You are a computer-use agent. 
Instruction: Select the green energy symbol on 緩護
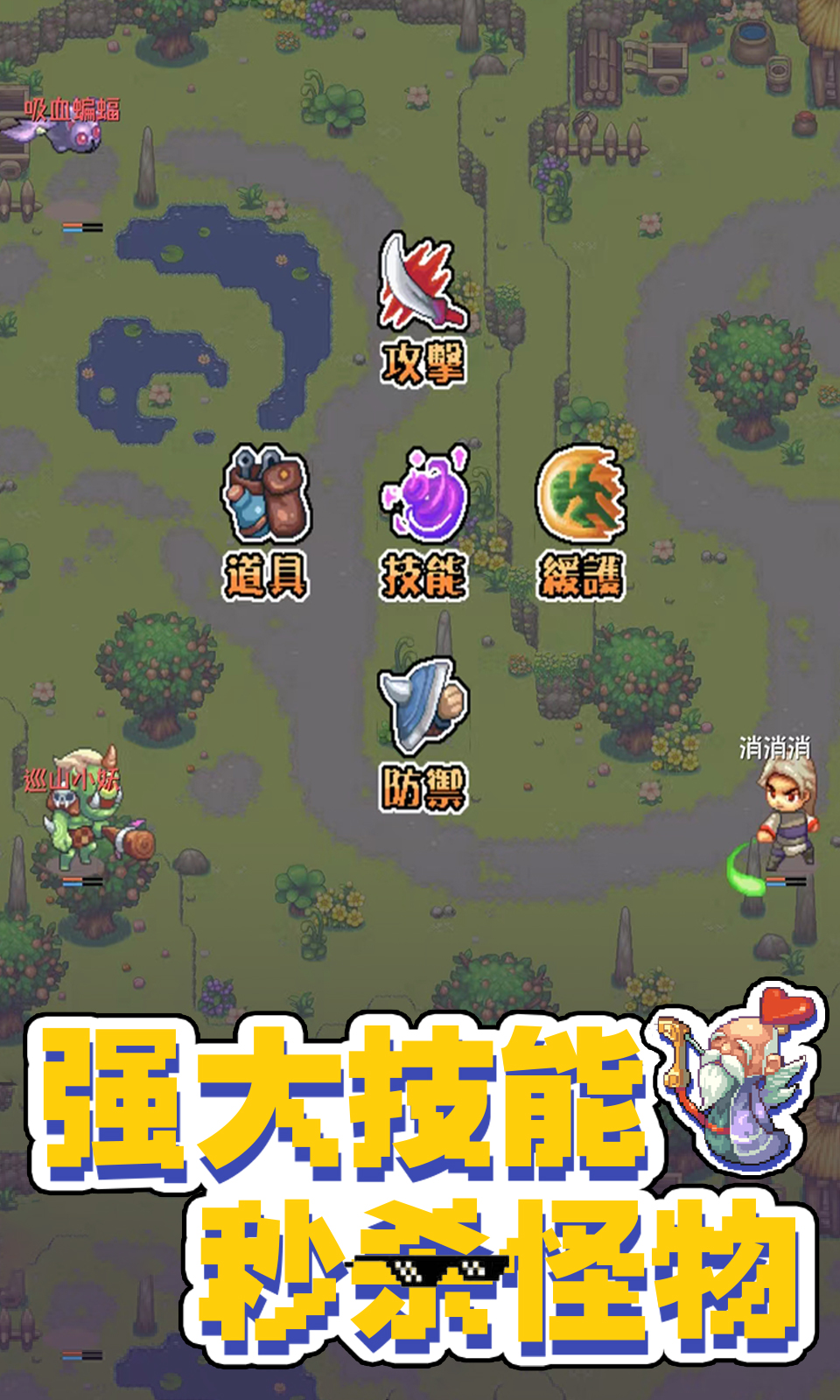[x=577, y=494]
